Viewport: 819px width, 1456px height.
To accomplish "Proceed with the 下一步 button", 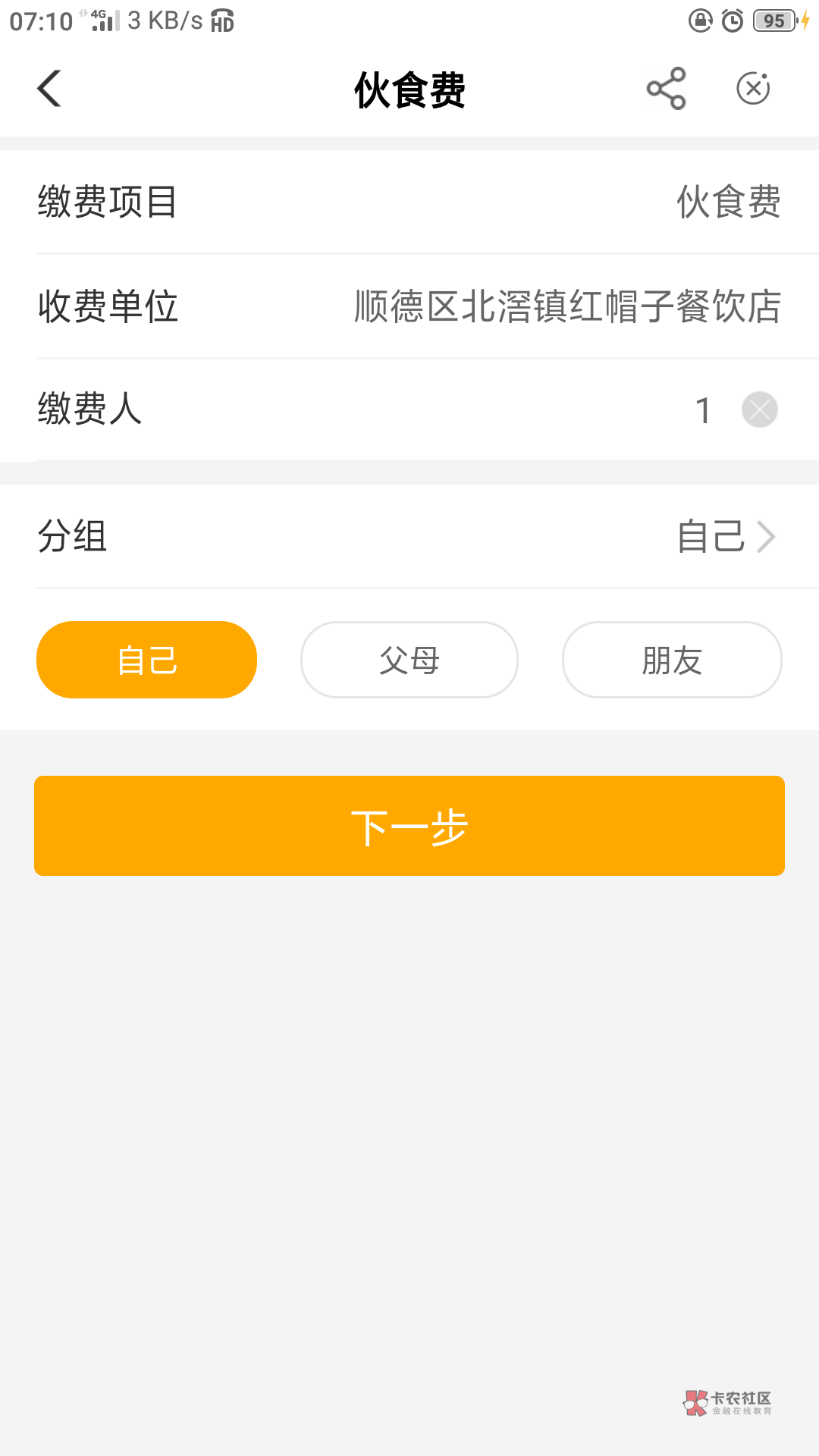I will tap(409, 826).
